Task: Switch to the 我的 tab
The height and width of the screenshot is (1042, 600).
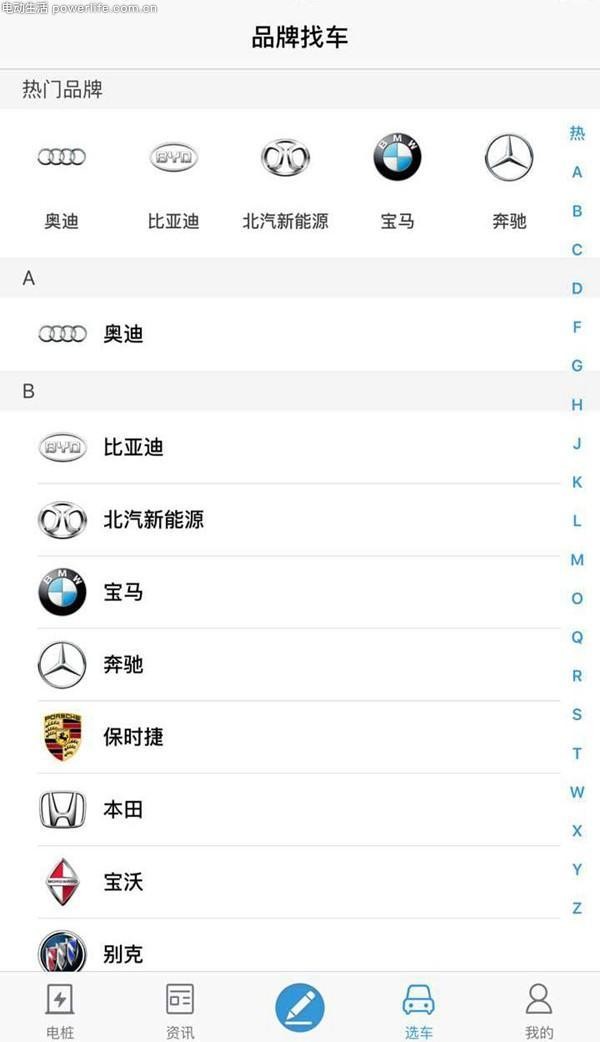Action: pyautogui.click(x=538, y=1008)
